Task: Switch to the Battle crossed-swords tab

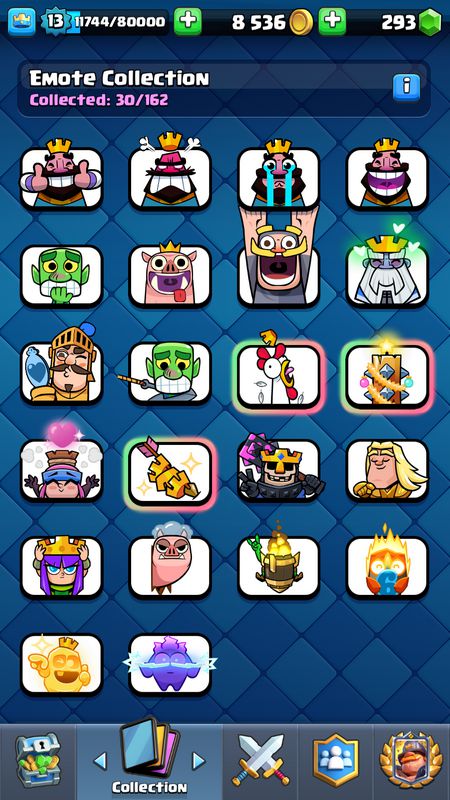Action: pyautogui.click(x=260, y=760)
